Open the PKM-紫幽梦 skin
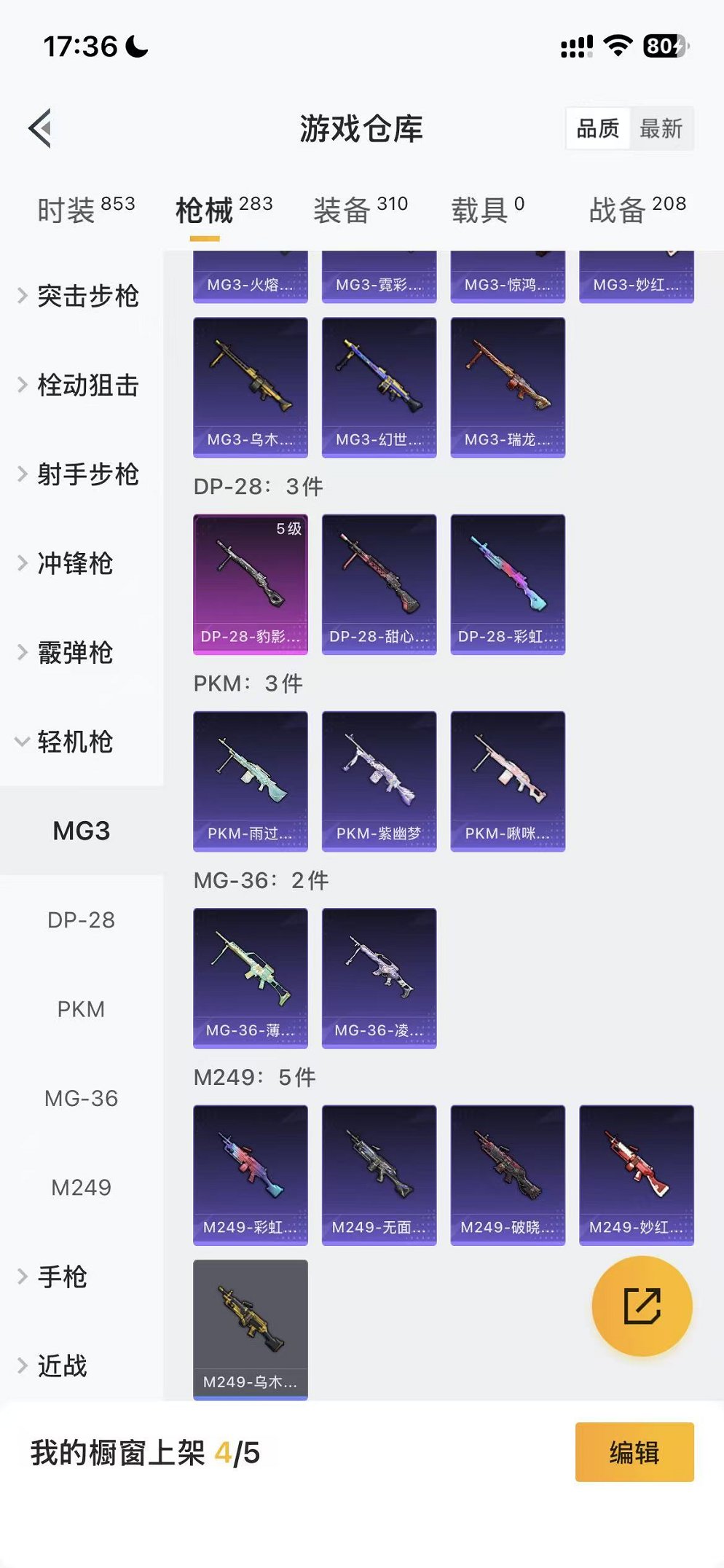Screen dimensions: 724x1568 (379, 780)
